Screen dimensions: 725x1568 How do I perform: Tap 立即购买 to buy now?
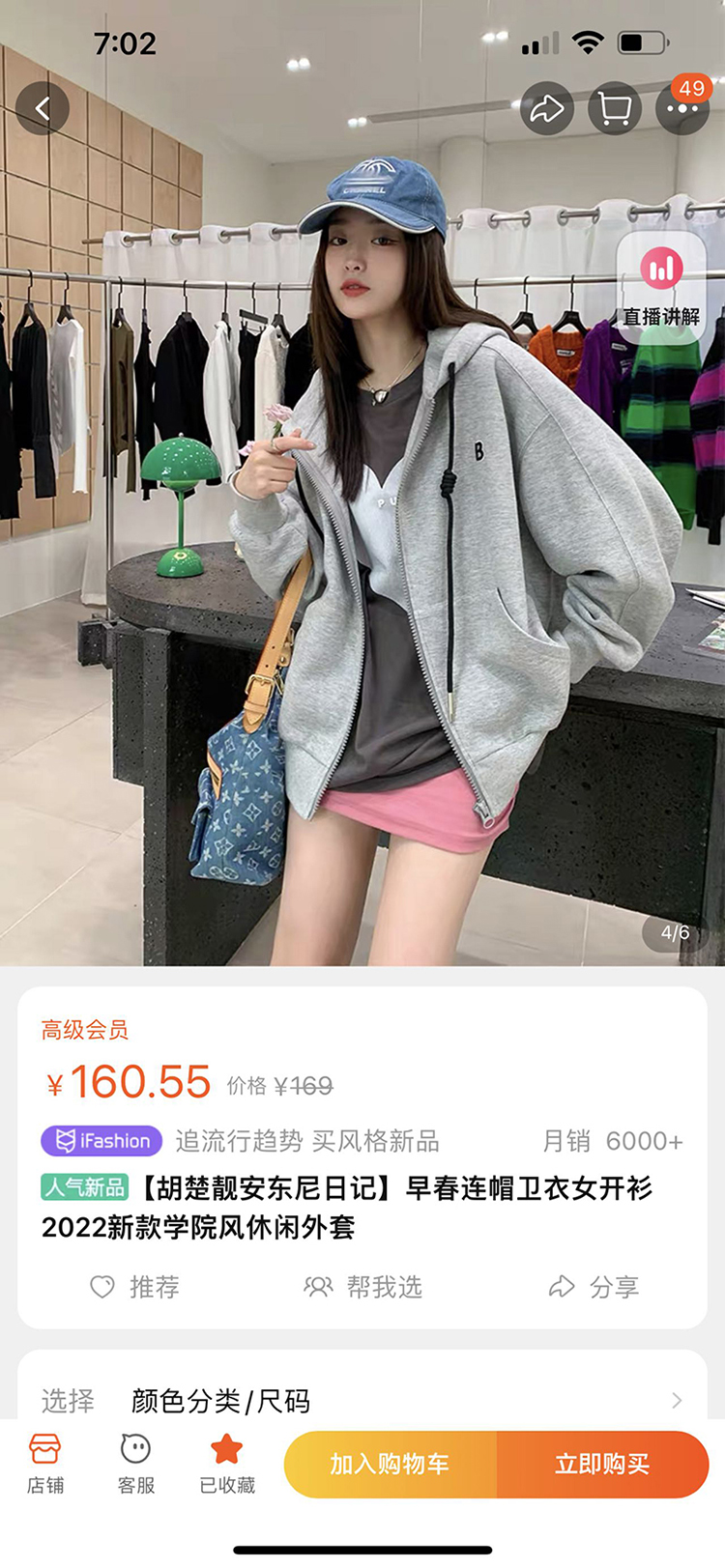602,1464
